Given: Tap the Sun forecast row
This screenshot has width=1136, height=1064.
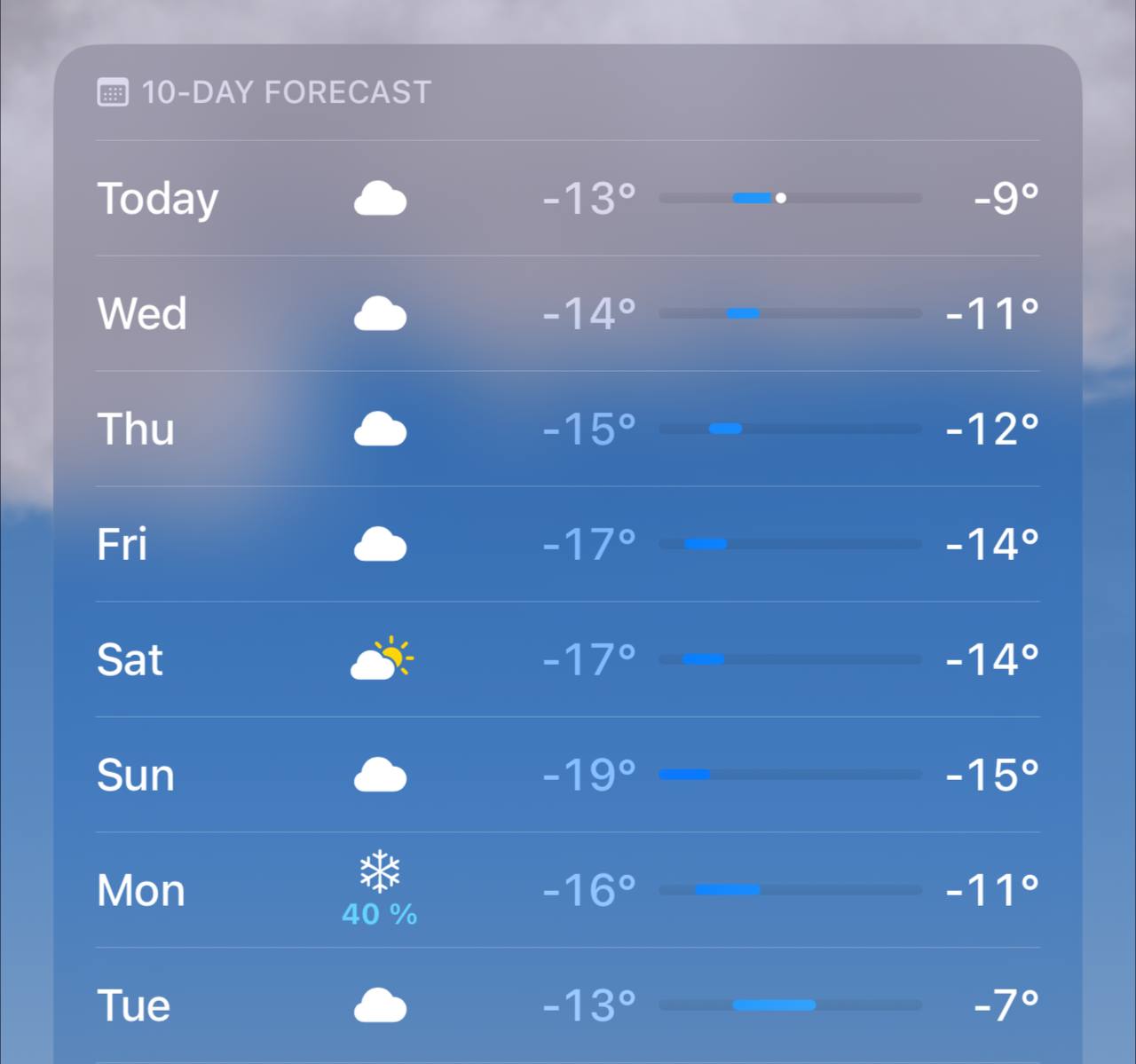Looking at the screenshot, I should coord(566,775).
